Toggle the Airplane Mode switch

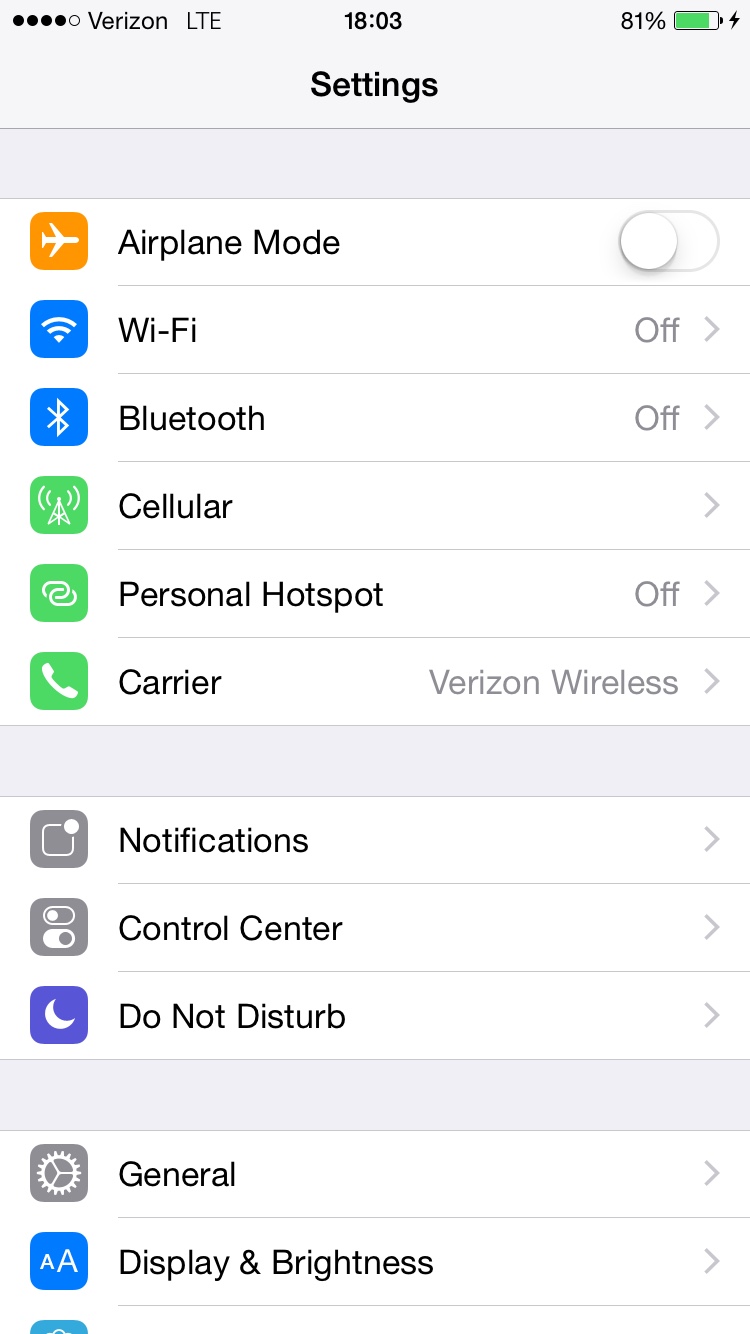point(669,241)
